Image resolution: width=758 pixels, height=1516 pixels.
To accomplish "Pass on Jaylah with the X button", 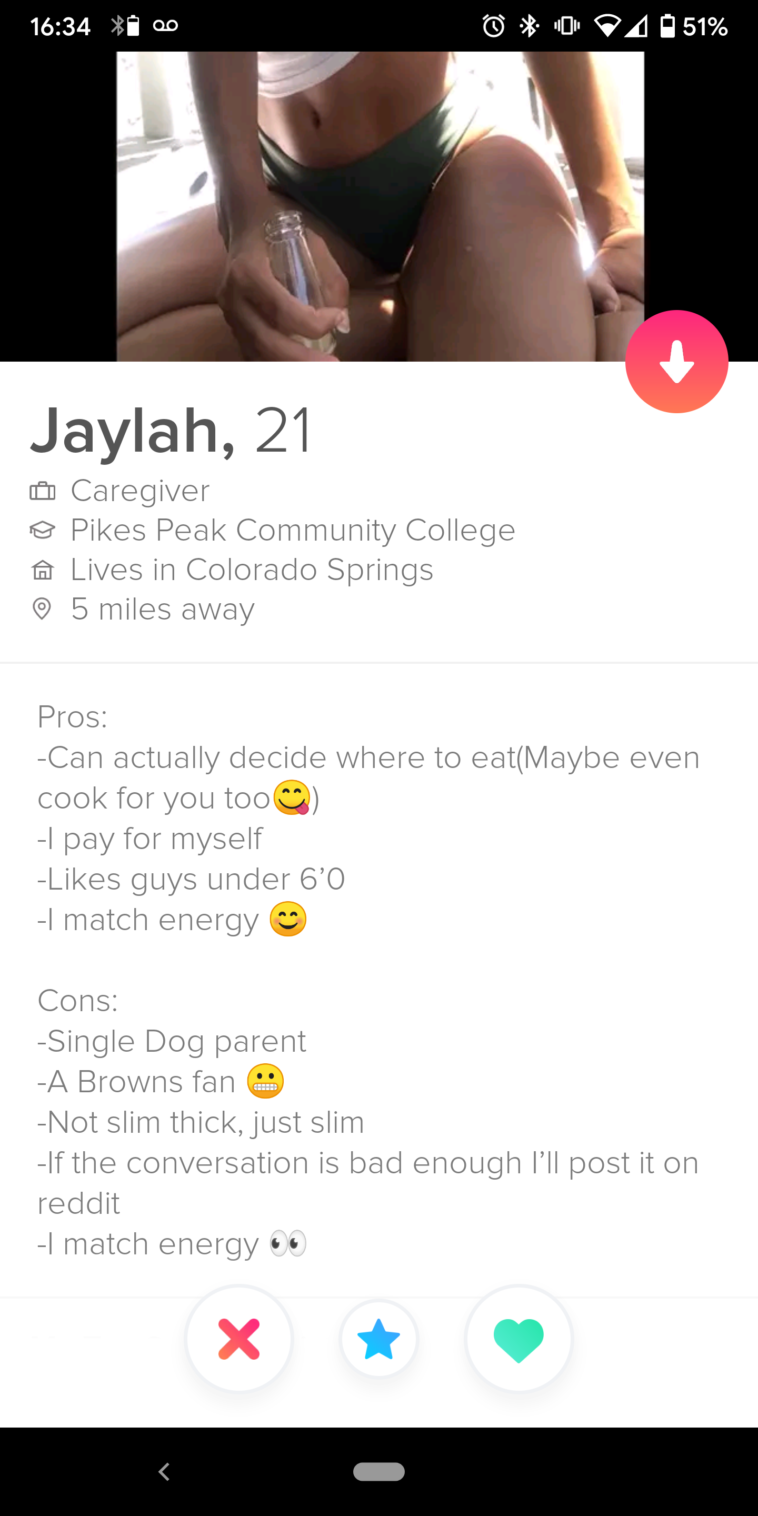I will pos(239,1339).
